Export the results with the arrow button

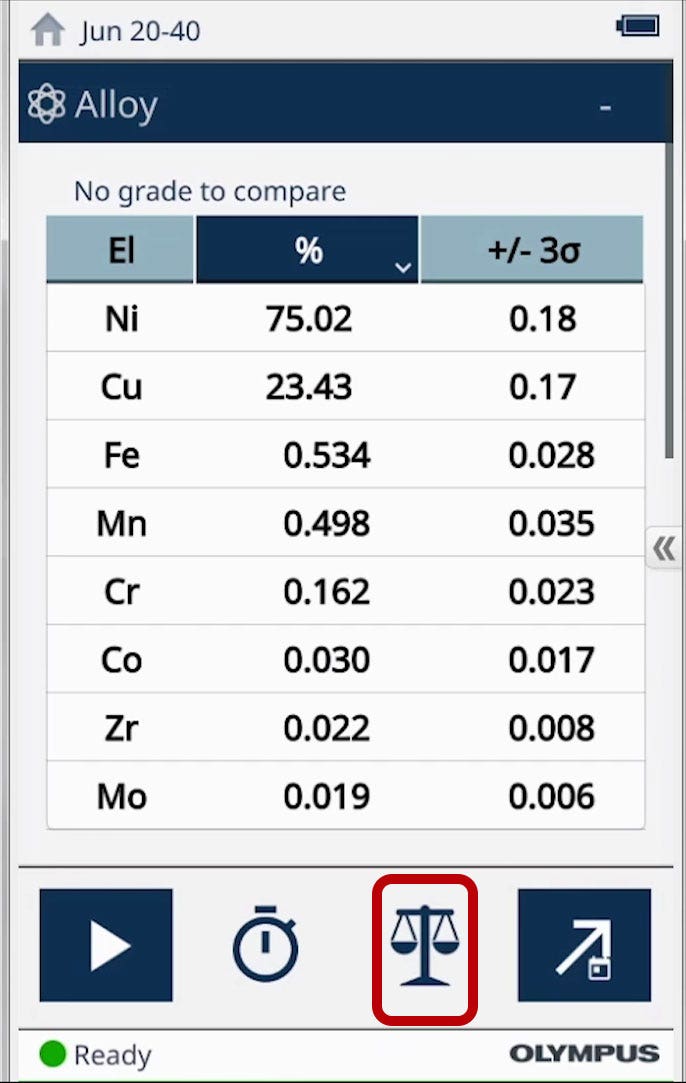point(584,945)
